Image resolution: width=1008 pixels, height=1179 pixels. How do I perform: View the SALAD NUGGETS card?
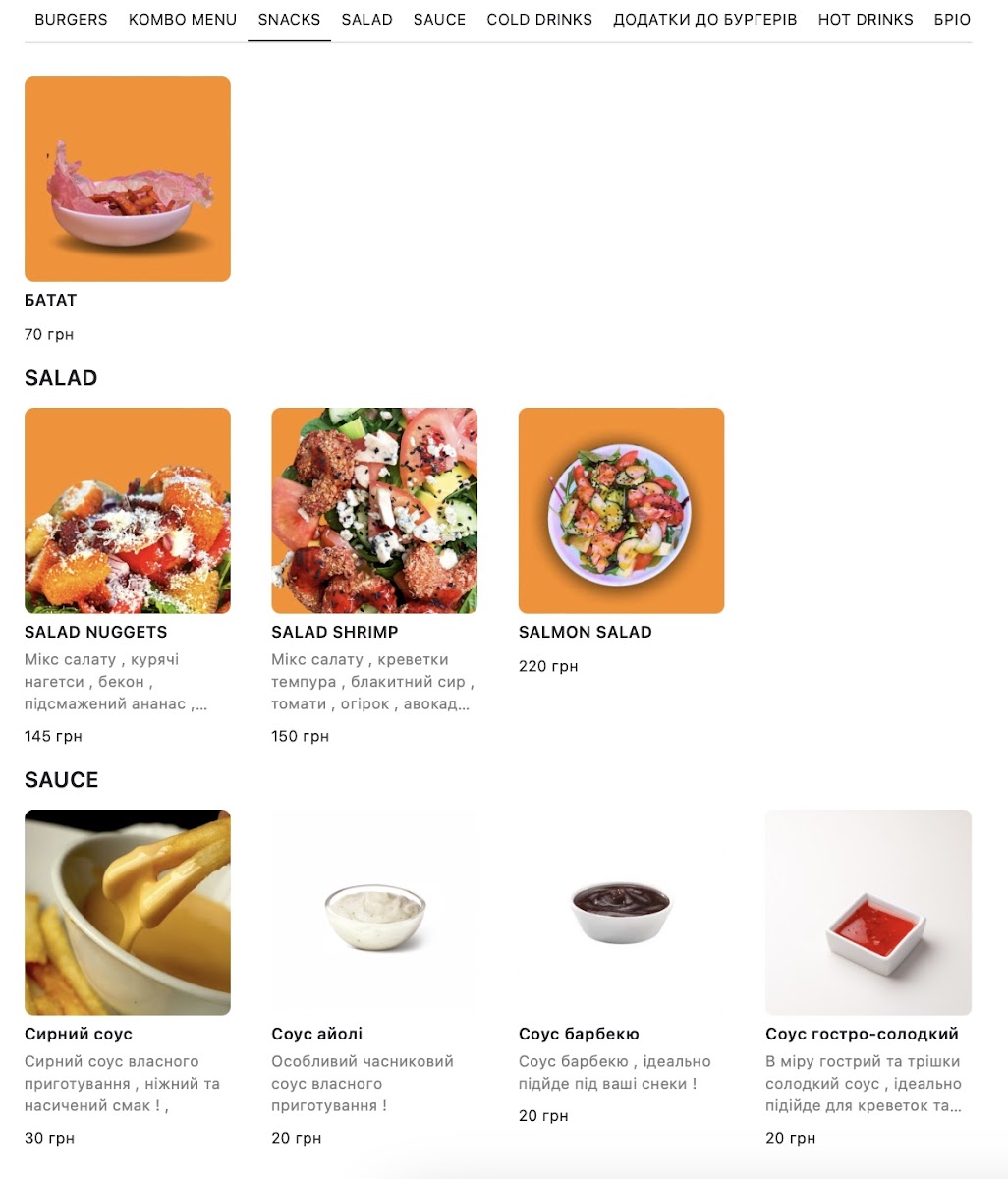point(128,577)
